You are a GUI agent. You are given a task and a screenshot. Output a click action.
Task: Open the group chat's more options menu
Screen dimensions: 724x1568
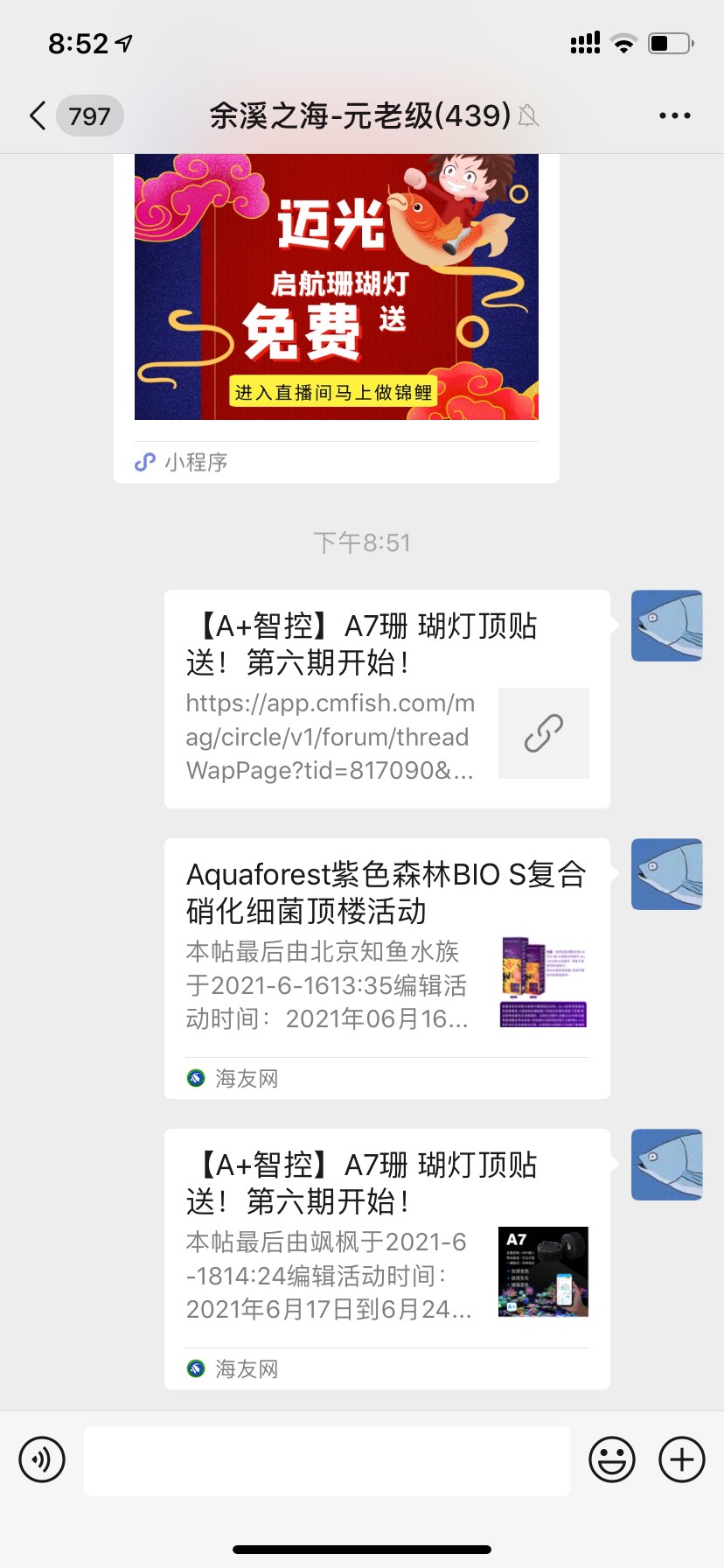(x=674, y=115)
